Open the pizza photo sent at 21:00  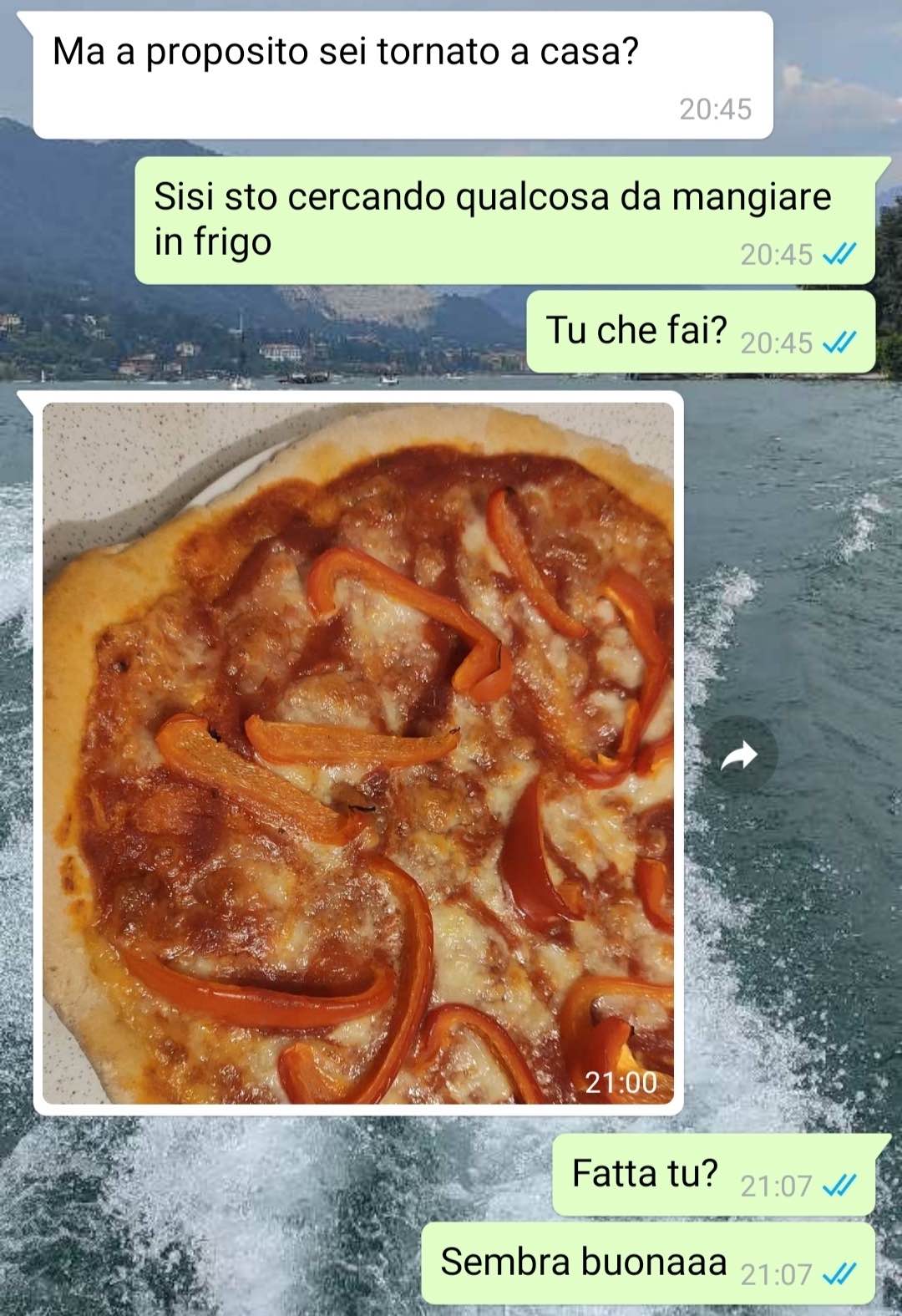358,752
